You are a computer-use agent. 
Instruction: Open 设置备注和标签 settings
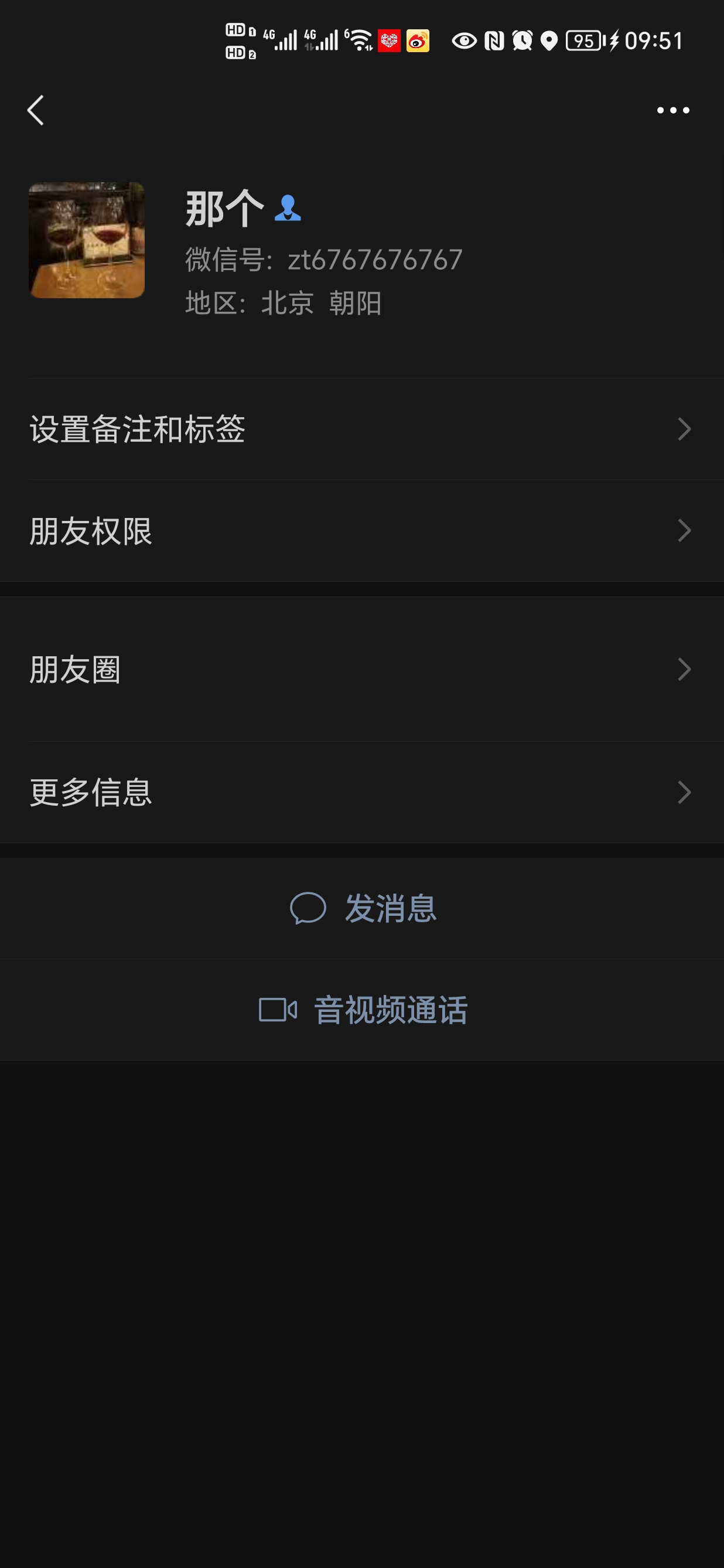tap(361, 429)
